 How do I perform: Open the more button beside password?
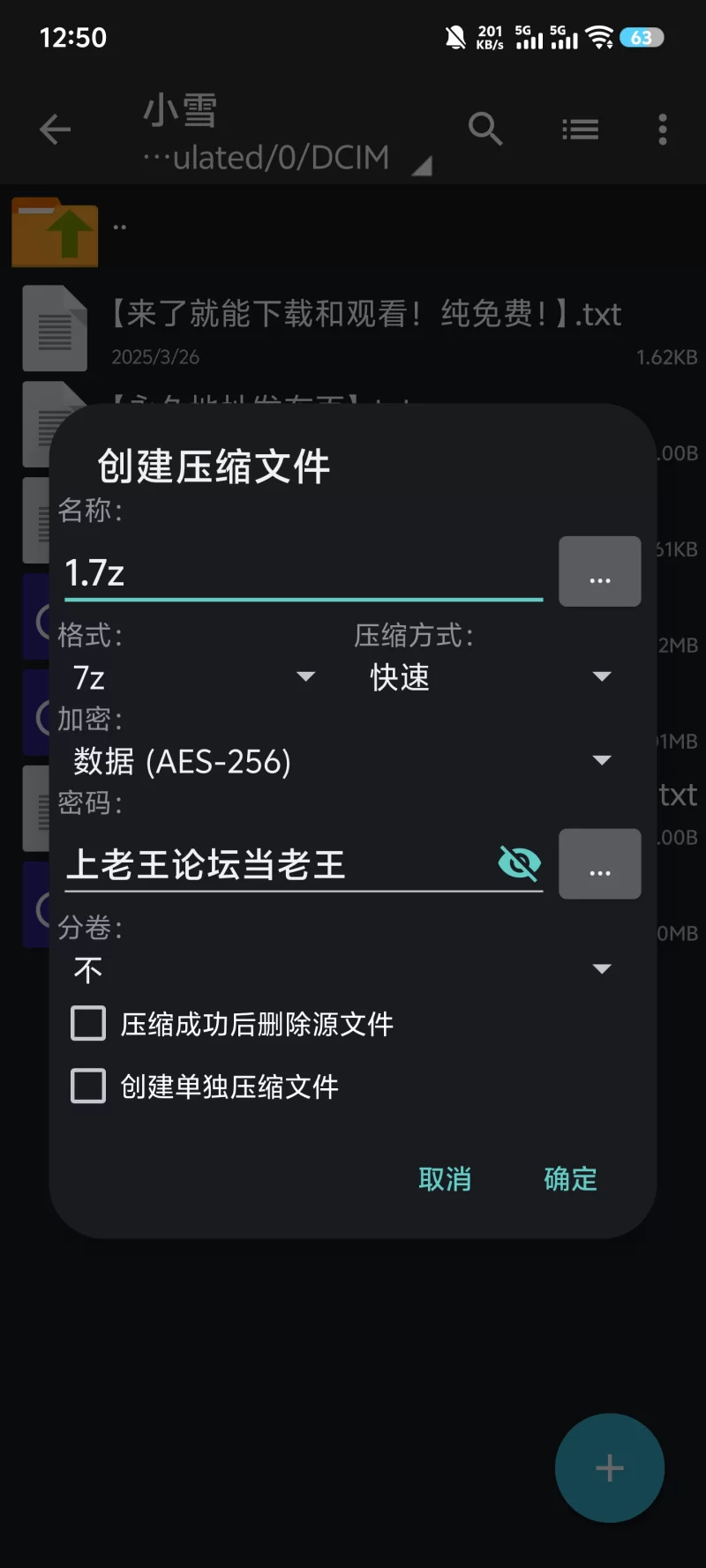600,864
